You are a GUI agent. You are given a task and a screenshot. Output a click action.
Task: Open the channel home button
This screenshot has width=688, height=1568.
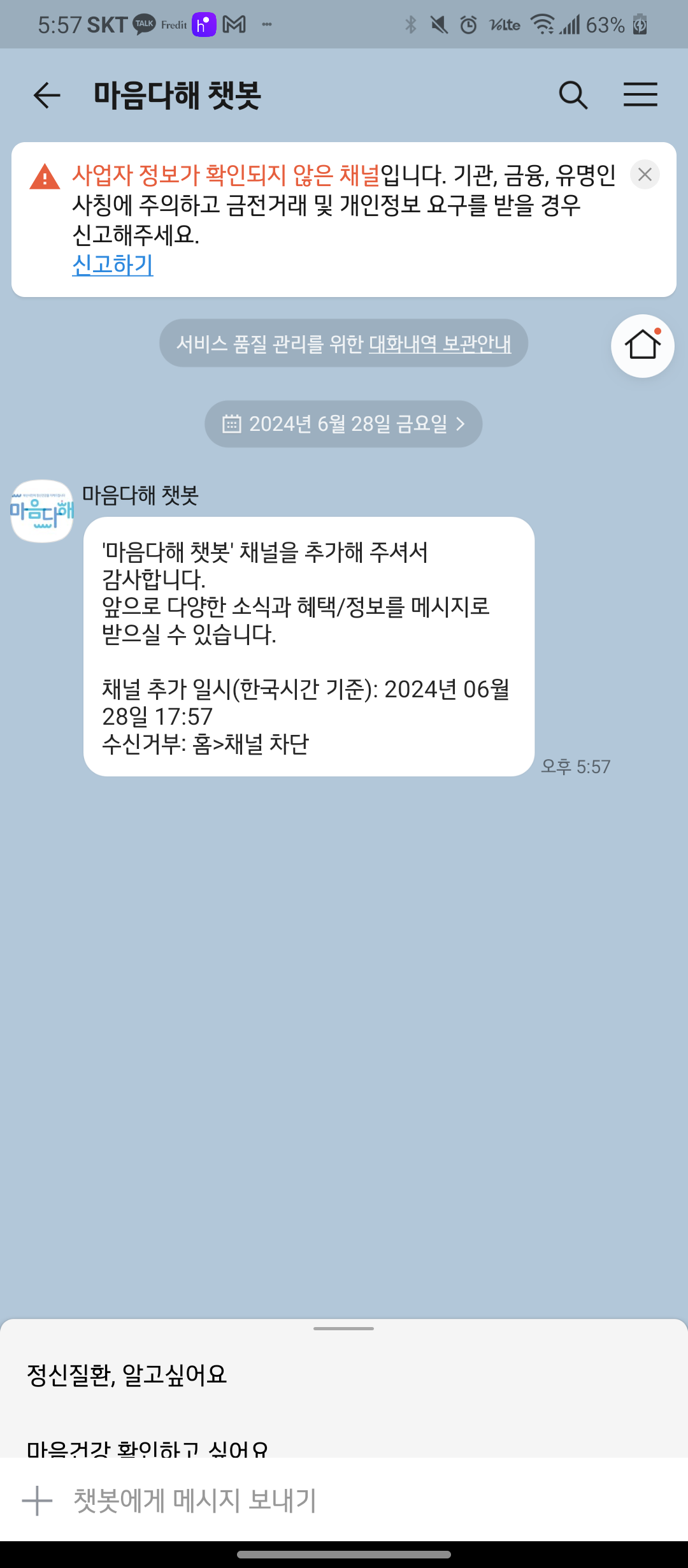(642, 346)
